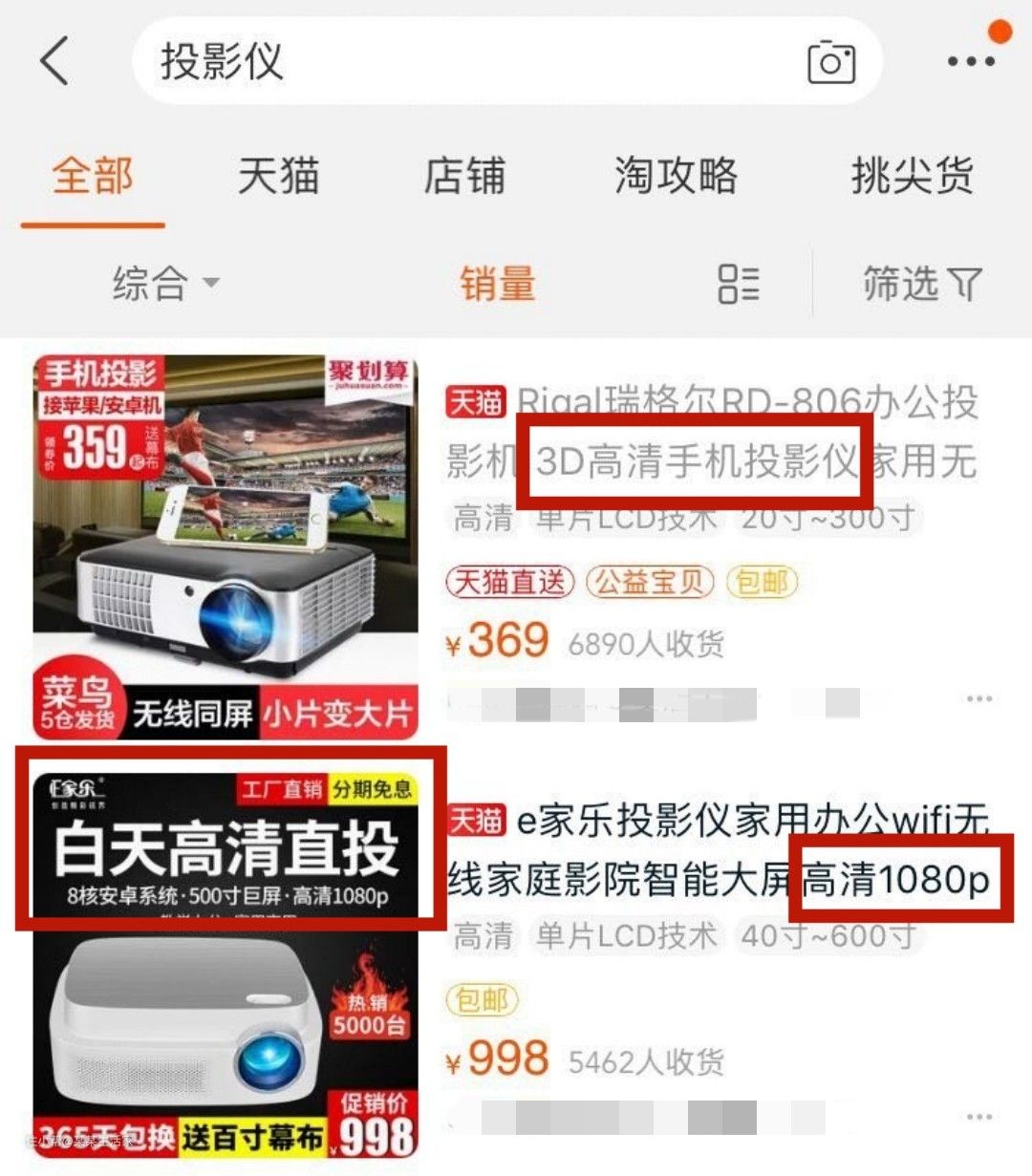Open the Rigal瑞格尔RD-806 listing title

(711, 432)
